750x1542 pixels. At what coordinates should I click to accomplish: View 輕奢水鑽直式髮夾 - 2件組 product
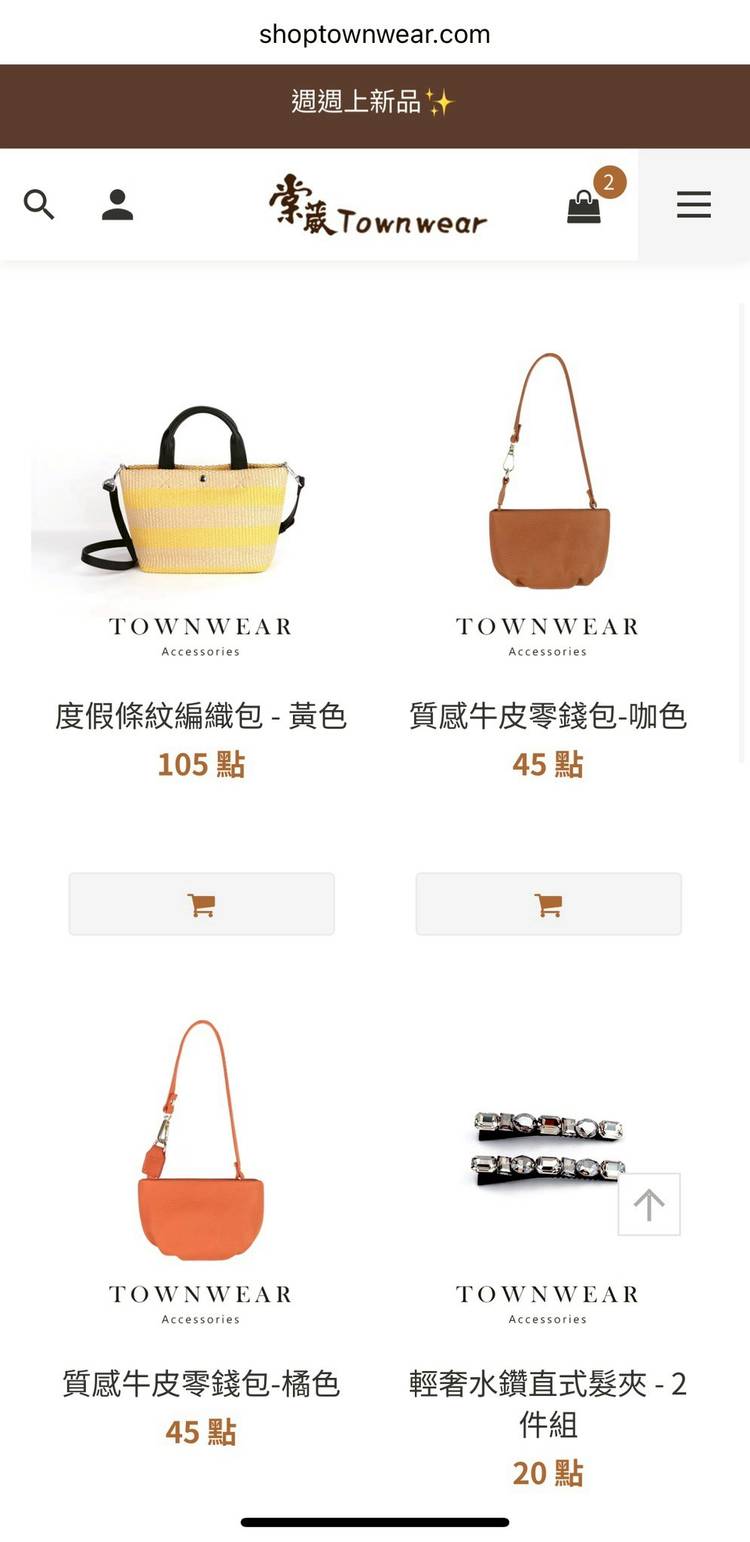point(547,1402)
